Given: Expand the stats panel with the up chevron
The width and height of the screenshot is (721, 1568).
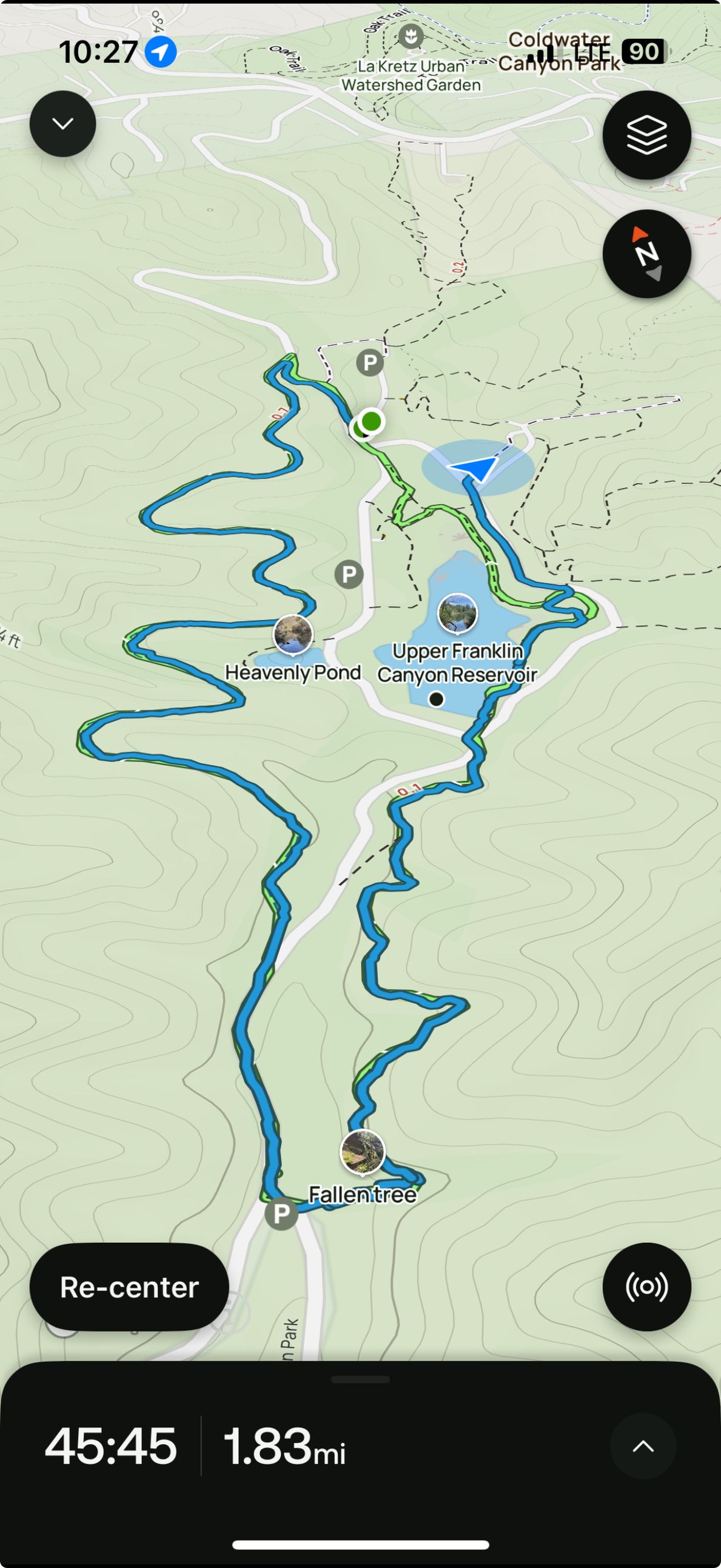Looking at the screenshot, I should click(x=643, y=1446).
